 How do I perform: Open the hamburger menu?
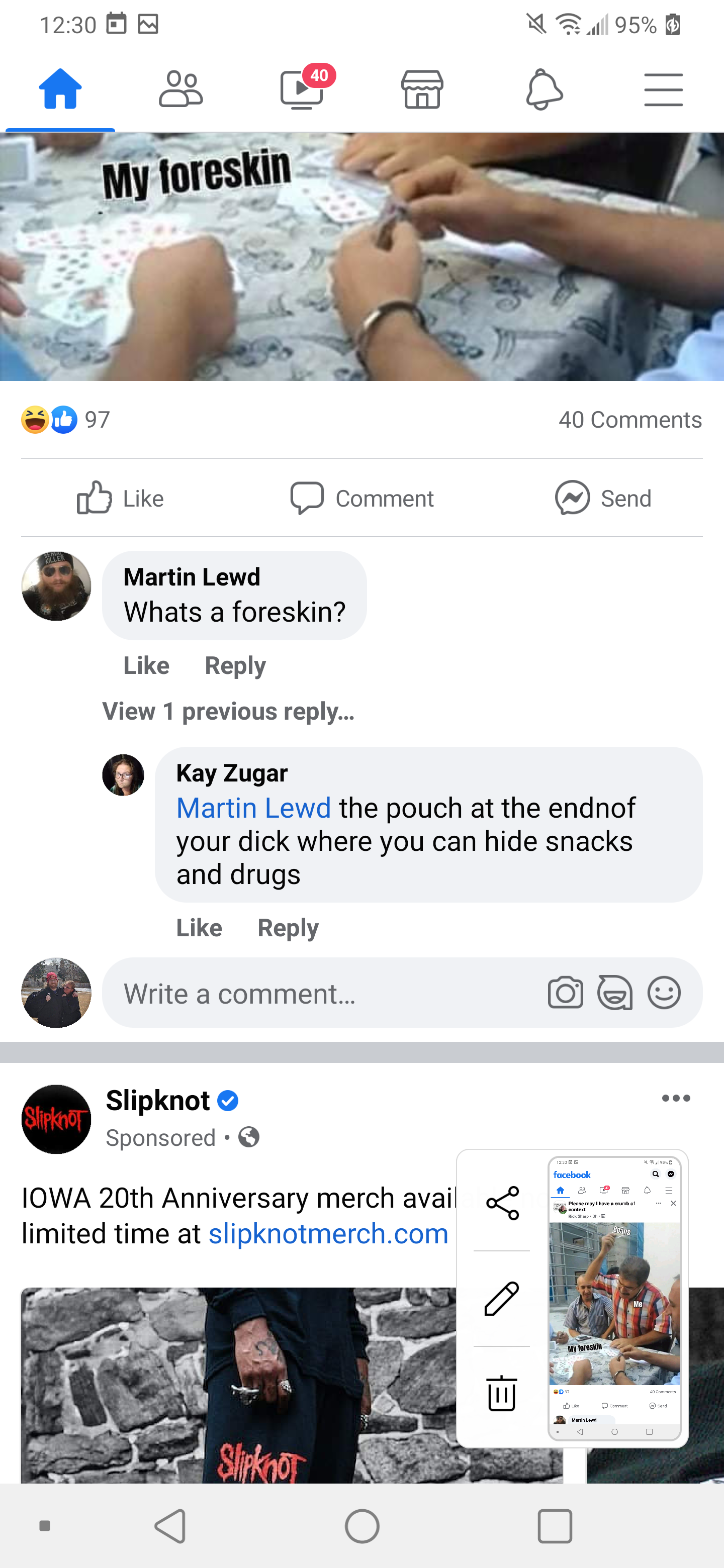(x=663, y=90)
